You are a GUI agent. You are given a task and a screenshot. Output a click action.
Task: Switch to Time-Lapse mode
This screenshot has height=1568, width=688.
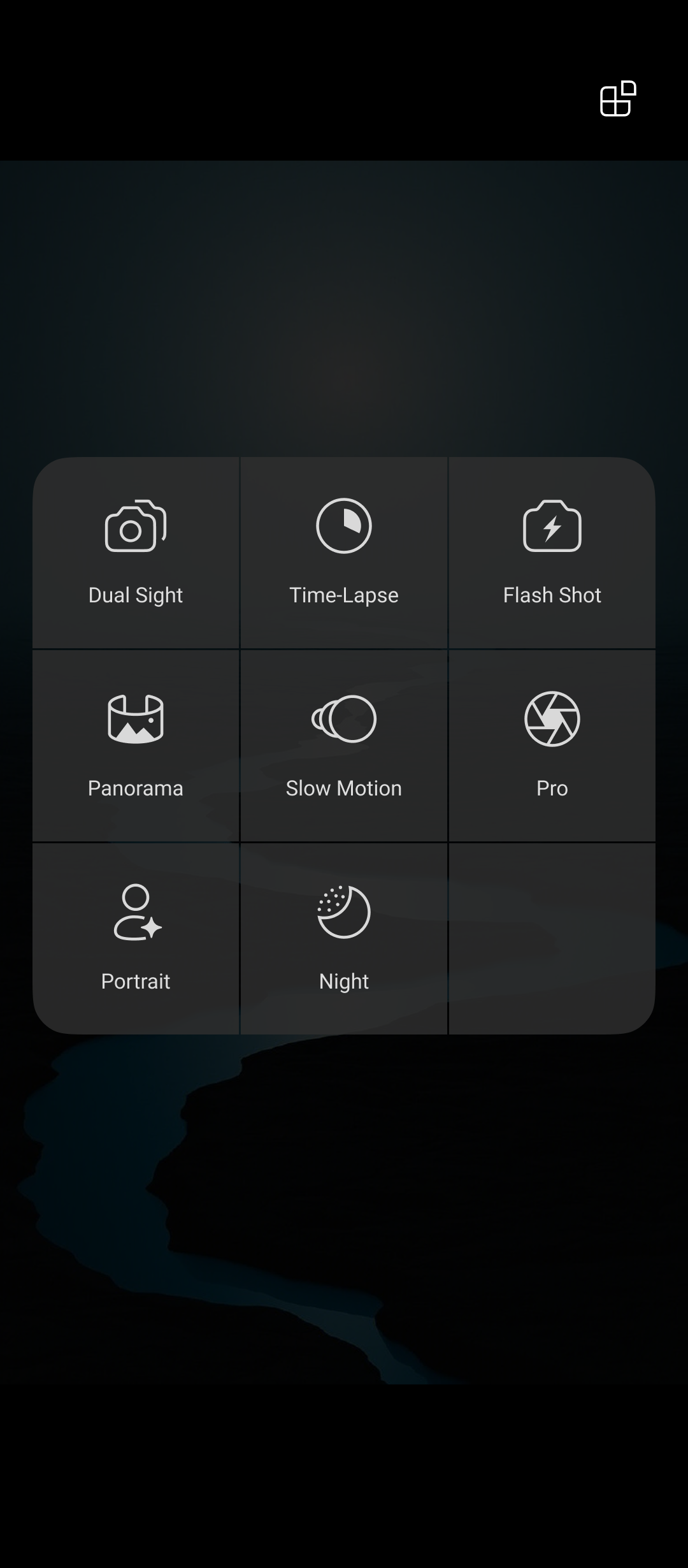tap(344, 553)
